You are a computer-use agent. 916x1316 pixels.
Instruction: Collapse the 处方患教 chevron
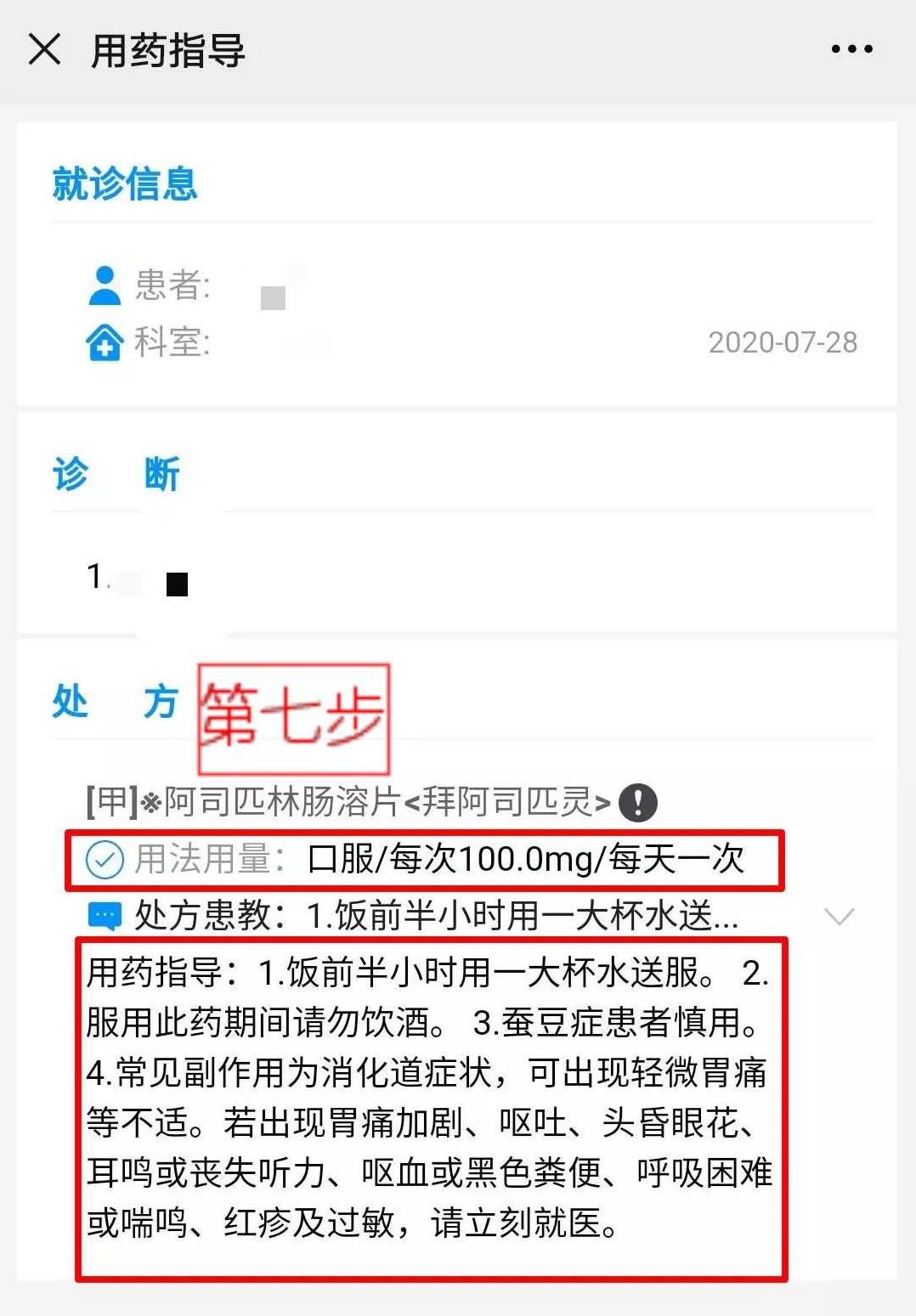[839, 916]
